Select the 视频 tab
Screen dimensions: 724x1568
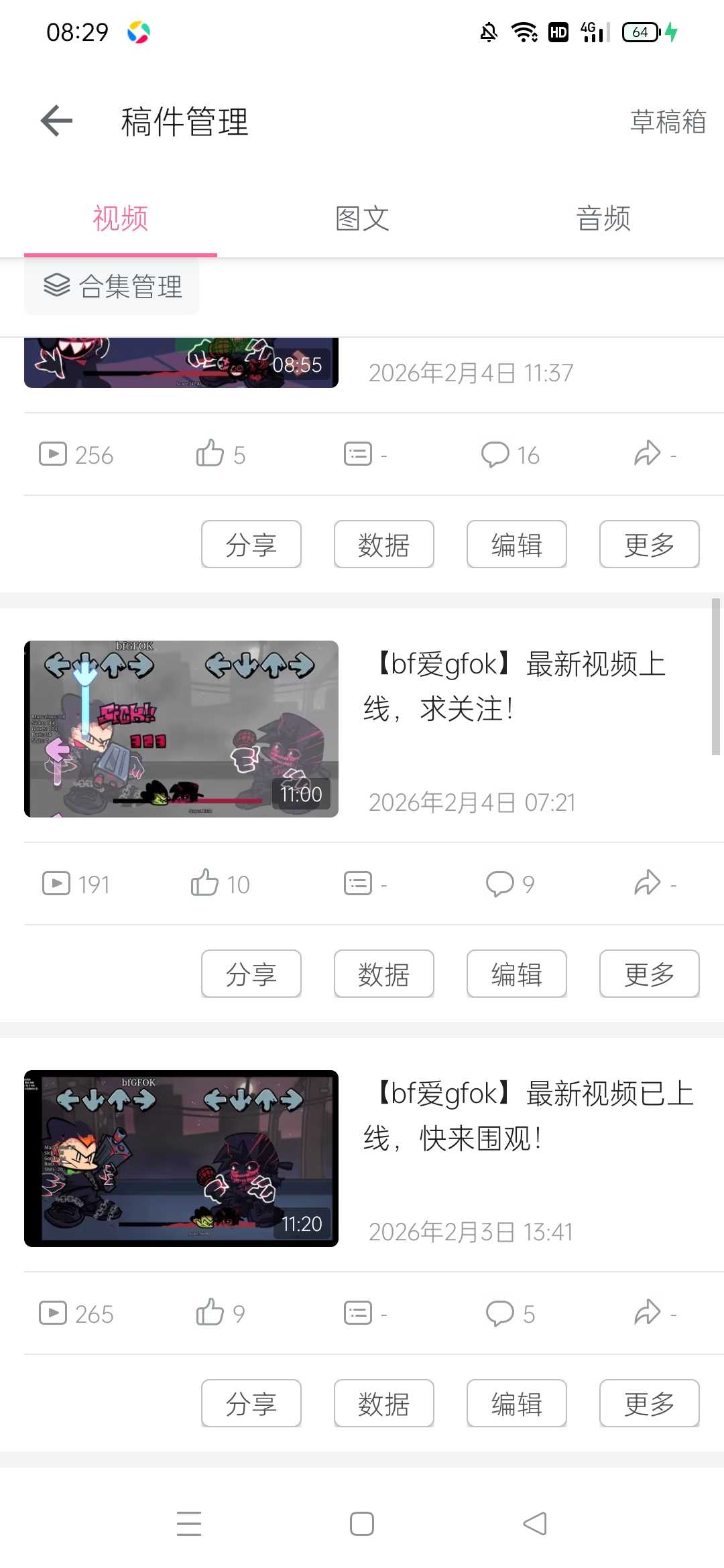(x=121, y=218)
